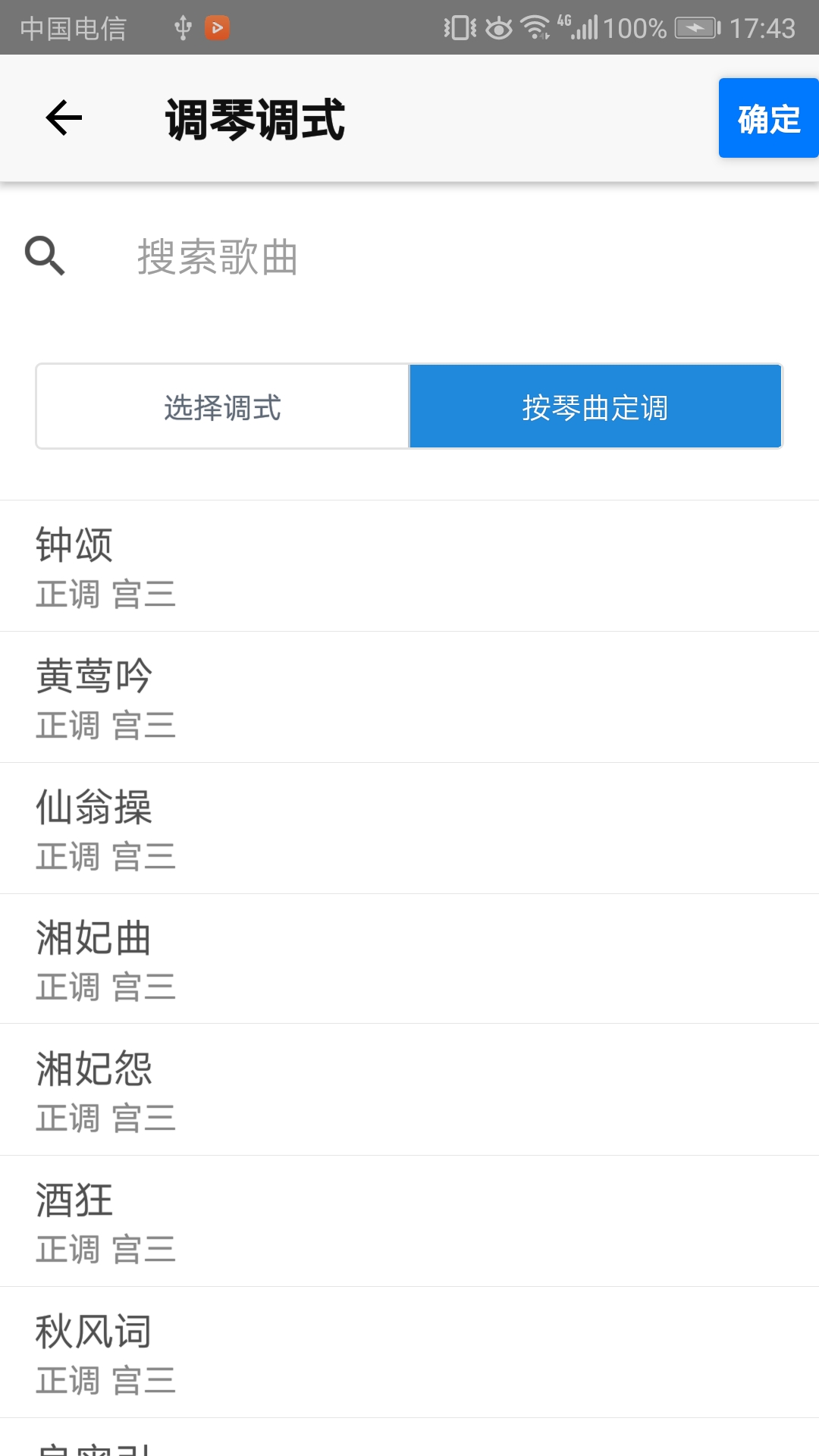Select the 按琴曲定调 tab
Image resolution: width=819 pixels, height=1456 pixels.
click(x=595, y=407)
